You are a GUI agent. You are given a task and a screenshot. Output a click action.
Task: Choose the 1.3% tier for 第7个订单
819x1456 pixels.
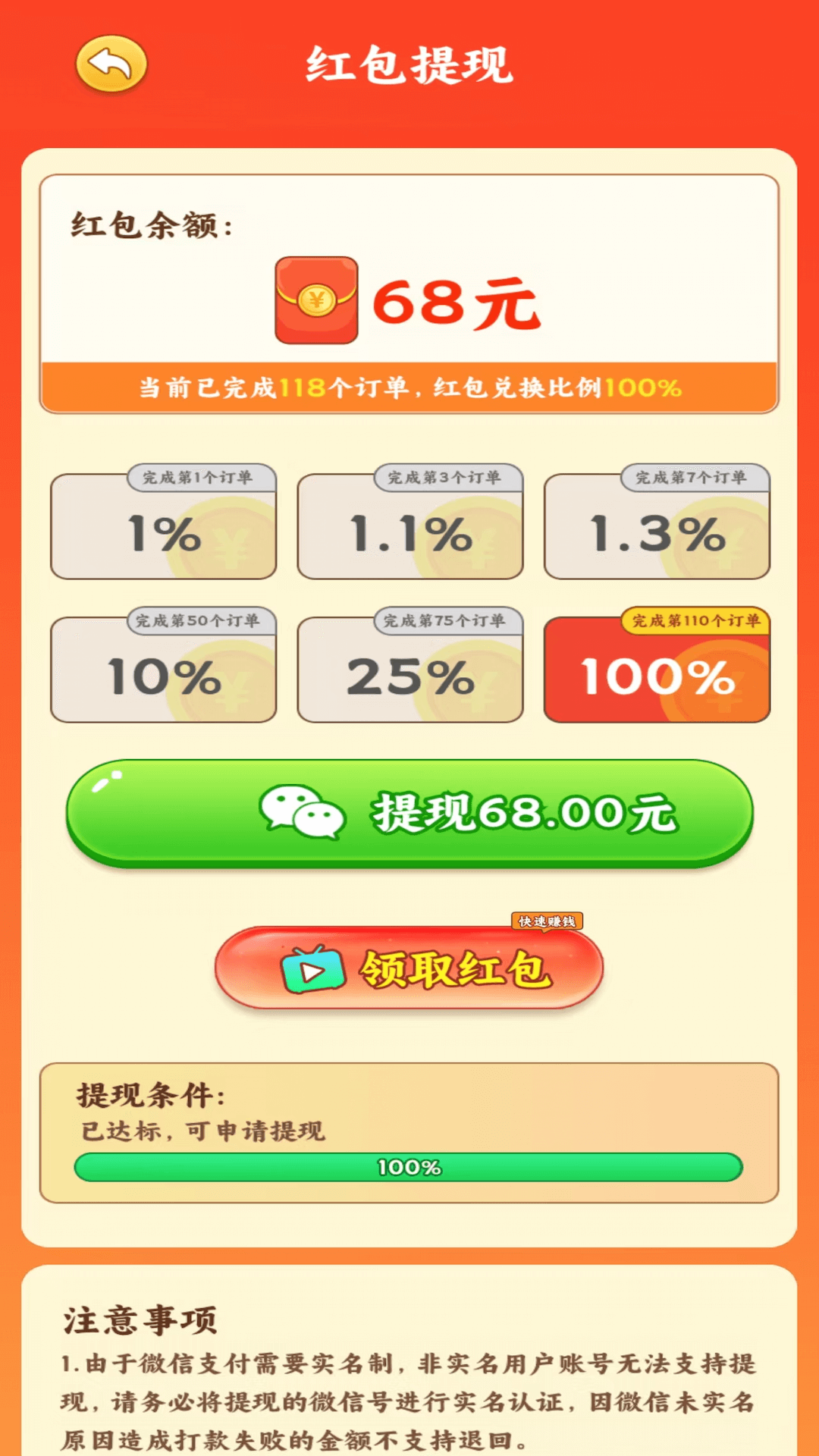point(657,523)
